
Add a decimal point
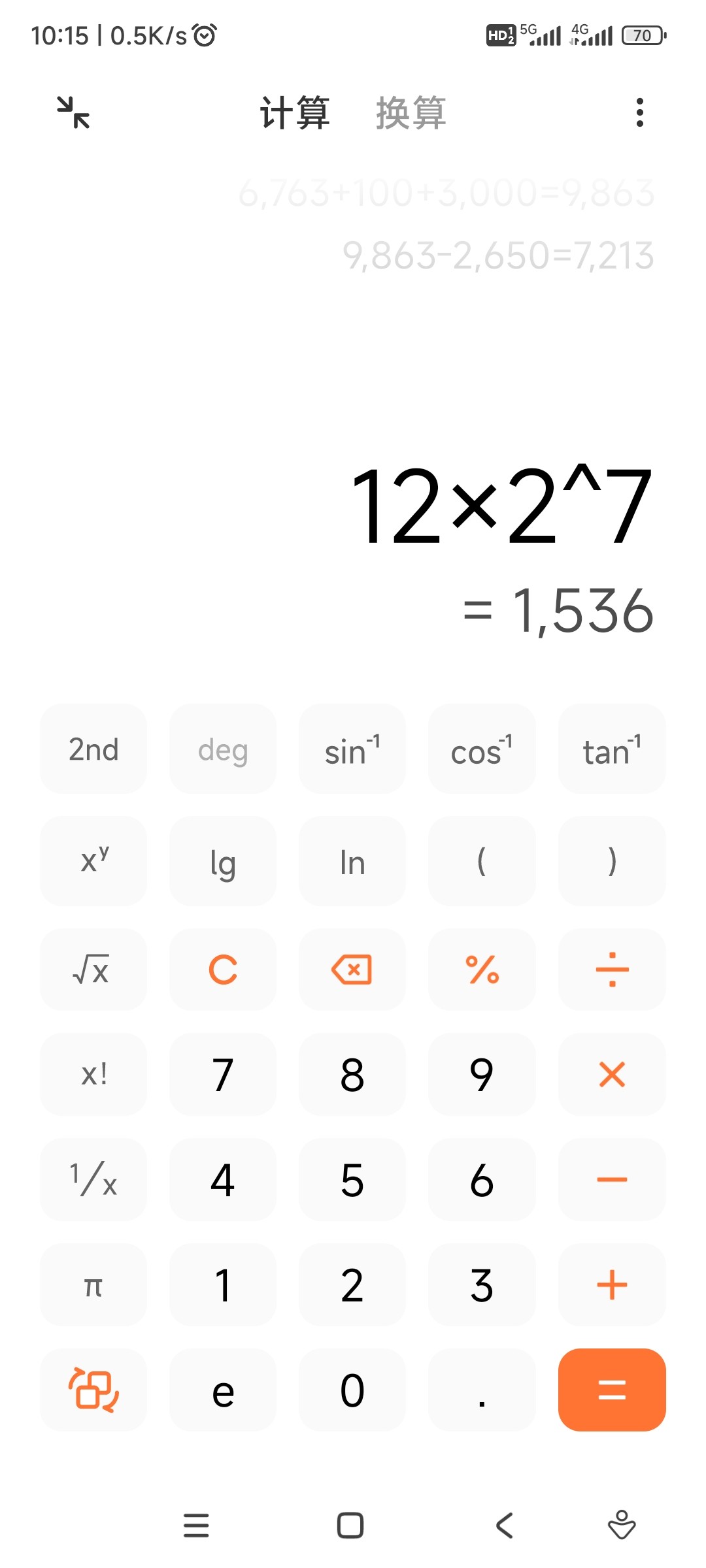[x=482, y=1390]
